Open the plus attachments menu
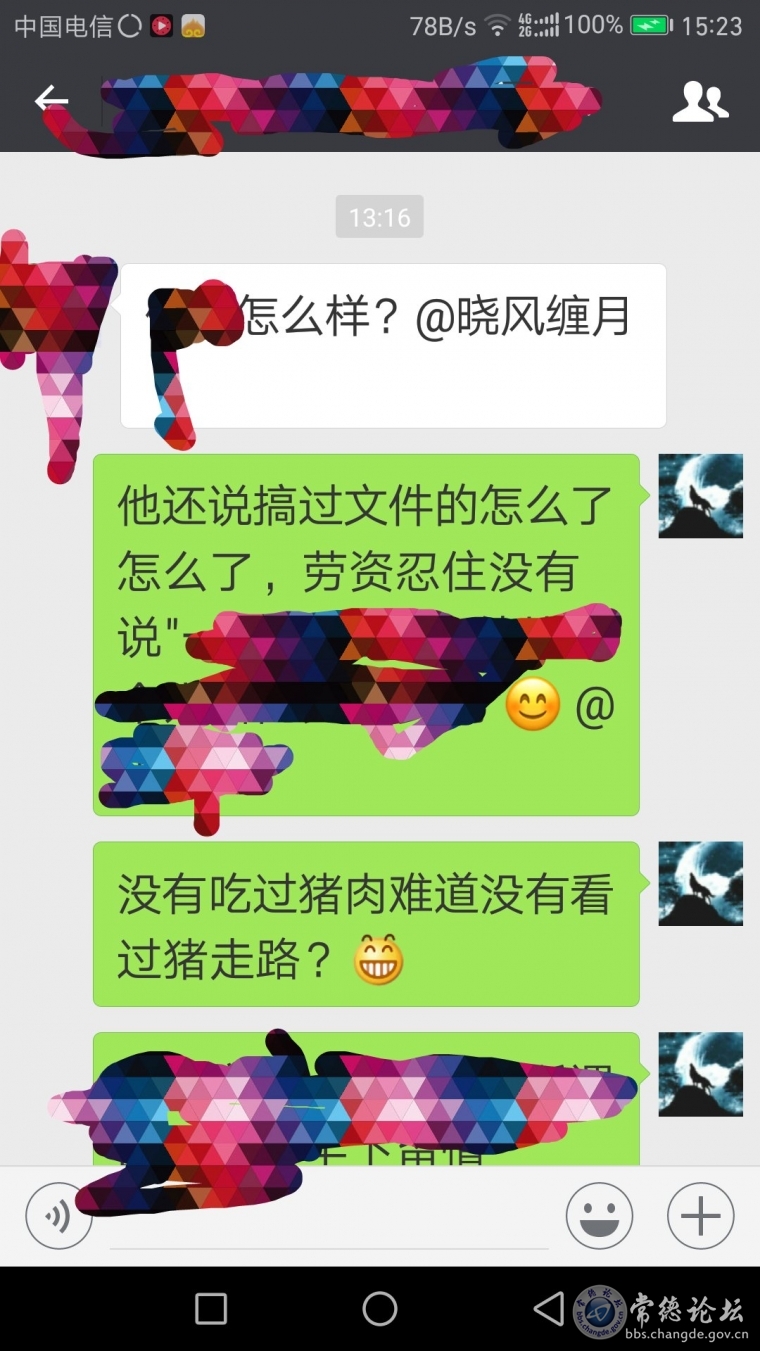The height and width of the screenshot is (1351, 760). point(700,1216)
